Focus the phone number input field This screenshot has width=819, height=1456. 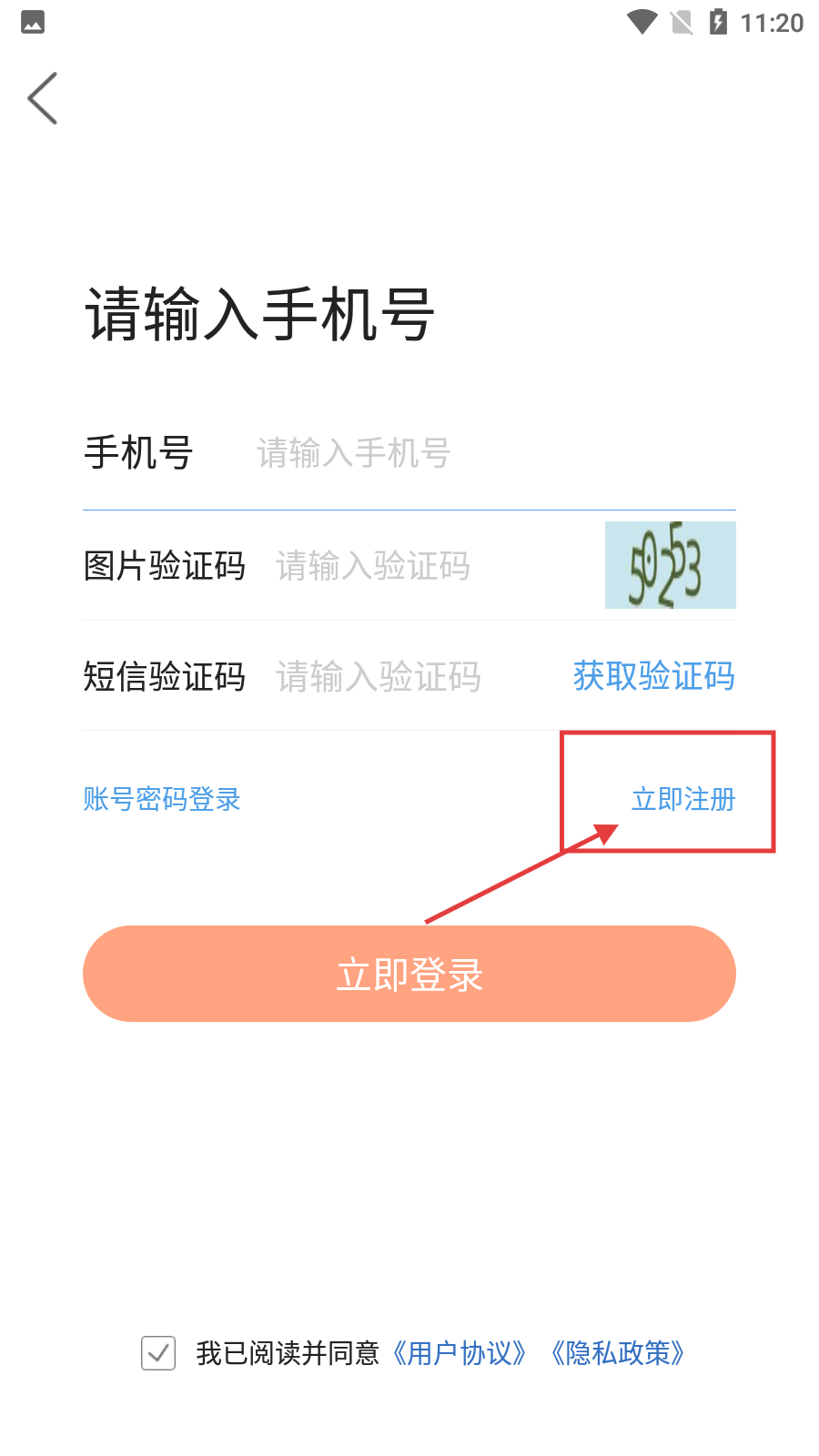(x=491, y=453)
